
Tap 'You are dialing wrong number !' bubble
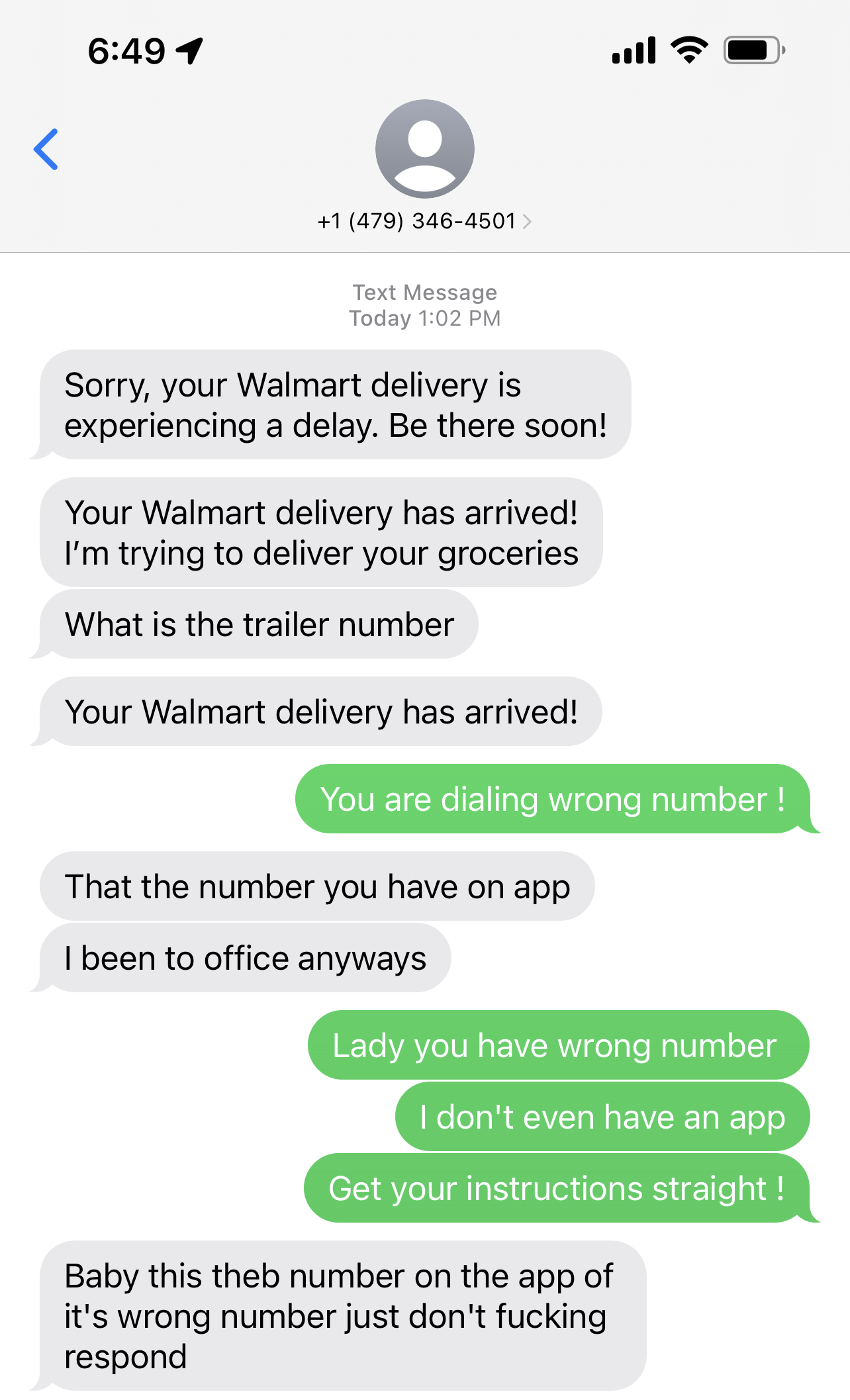click(553, 799)
